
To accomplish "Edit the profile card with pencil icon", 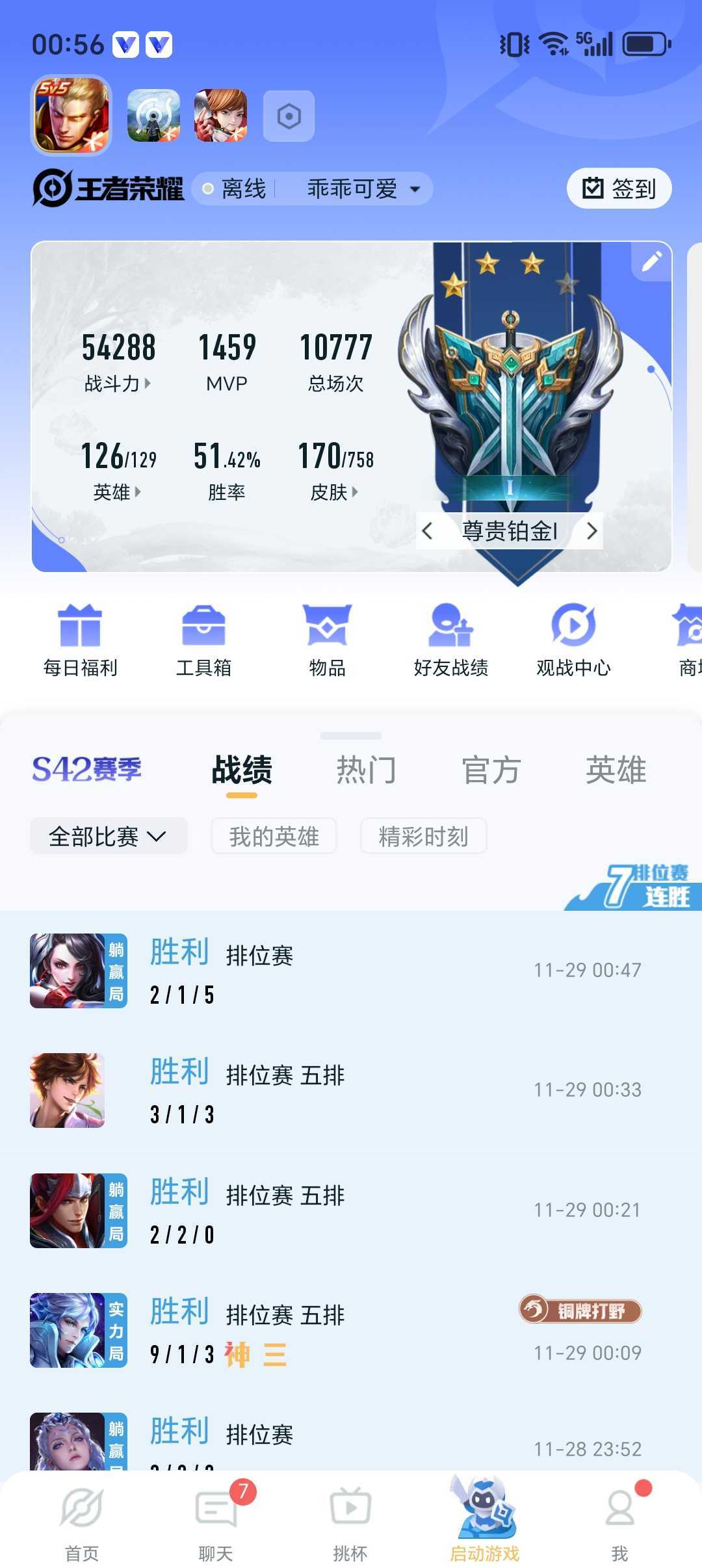I will 651,261.
